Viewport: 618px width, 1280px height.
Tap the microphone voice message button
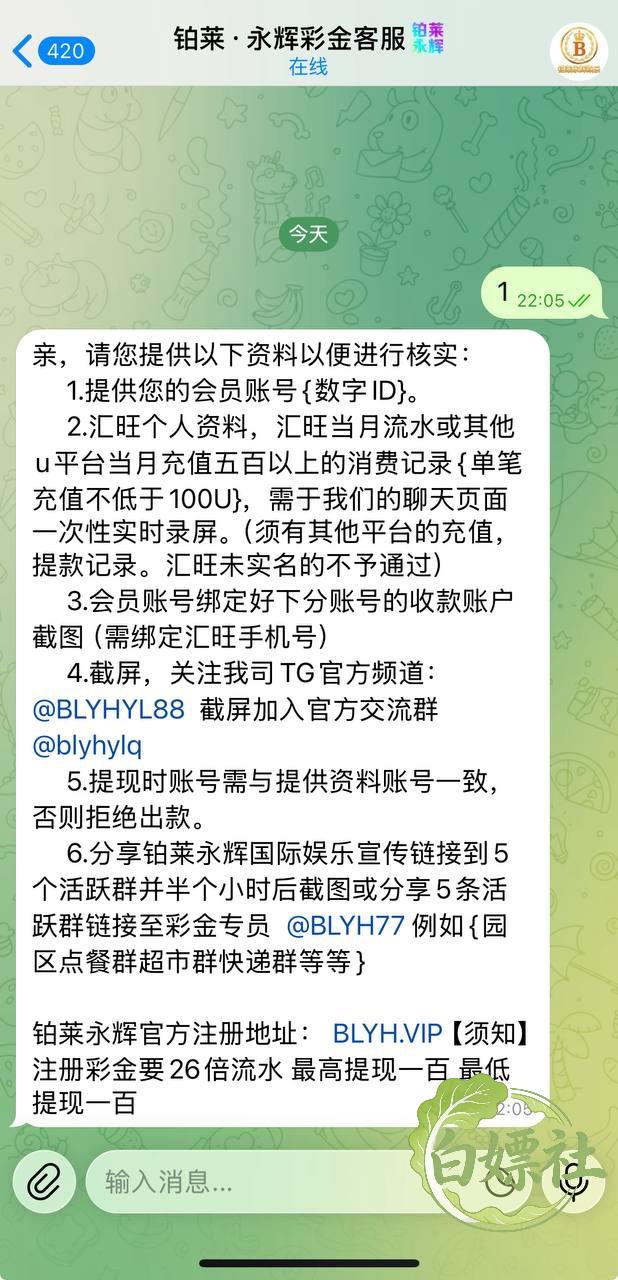click(x=574, y=1183)
